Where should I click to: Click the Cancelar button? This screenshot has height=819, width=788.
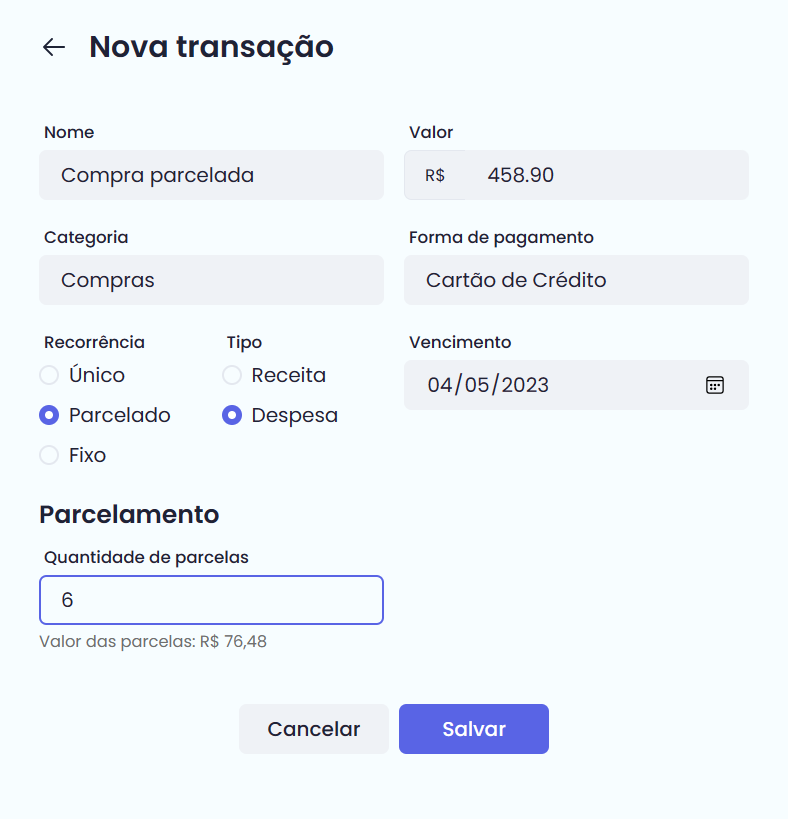[313, 728]
